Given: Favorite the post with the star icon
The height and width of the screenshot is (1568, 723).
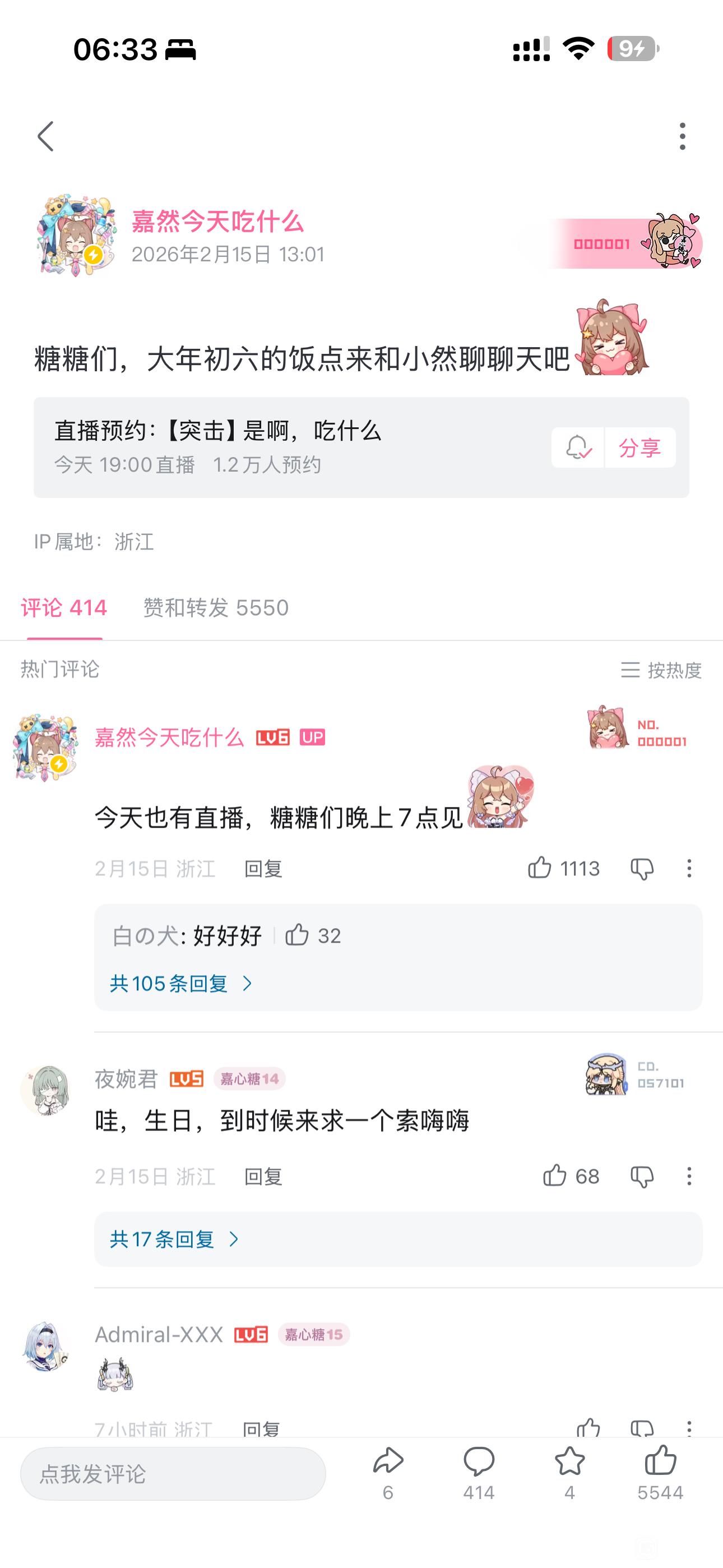Looking at the screenshot, I should [569, 1473].
